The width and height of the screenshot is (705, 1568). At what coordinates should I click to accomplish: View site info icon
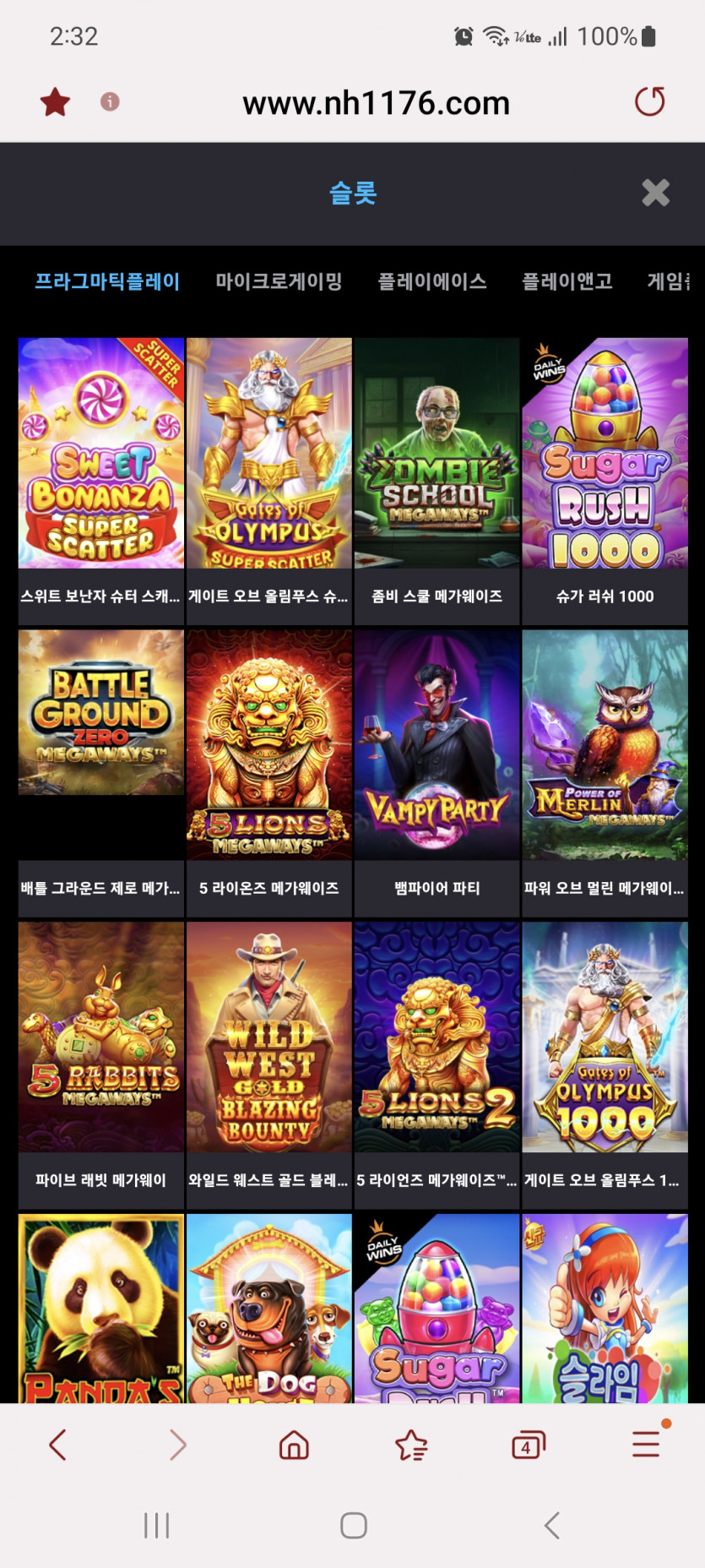click(110, 102)
